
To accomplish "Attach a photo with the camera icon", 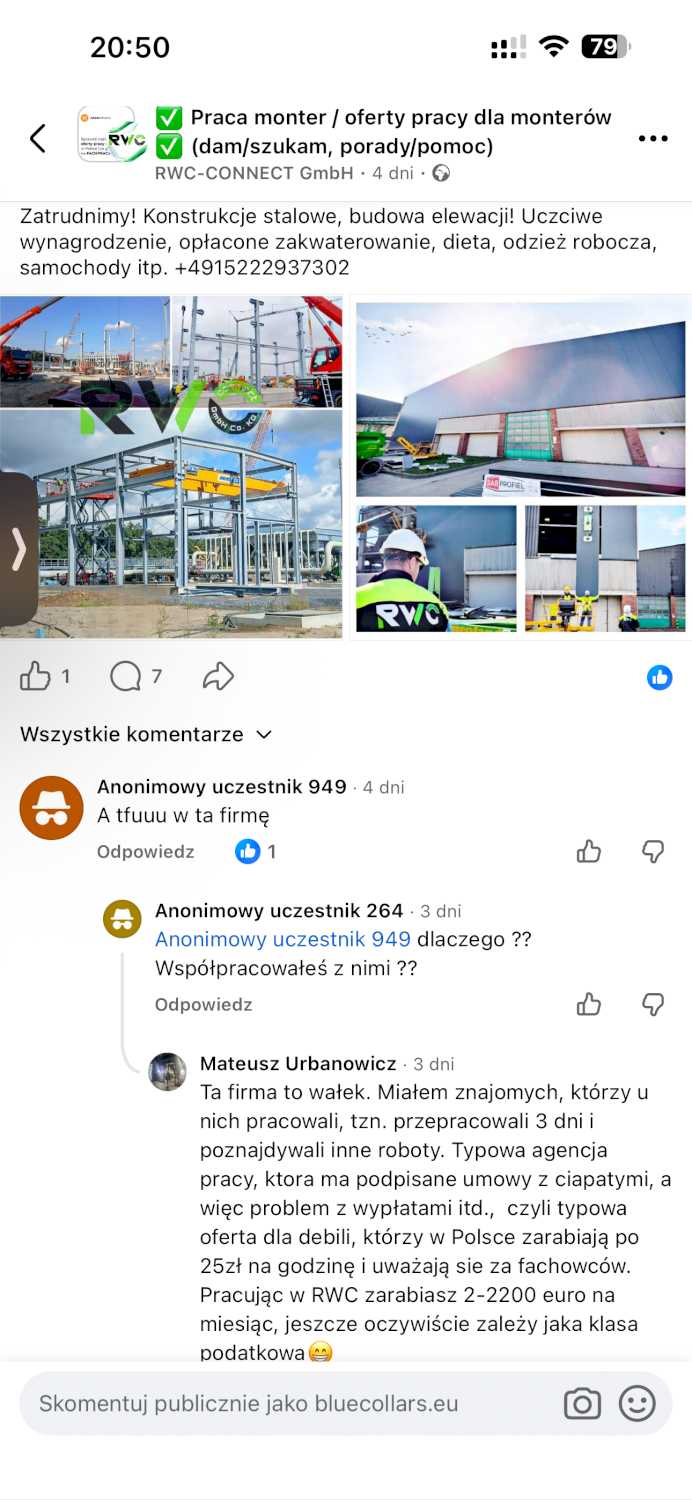I will [582, 1403].
